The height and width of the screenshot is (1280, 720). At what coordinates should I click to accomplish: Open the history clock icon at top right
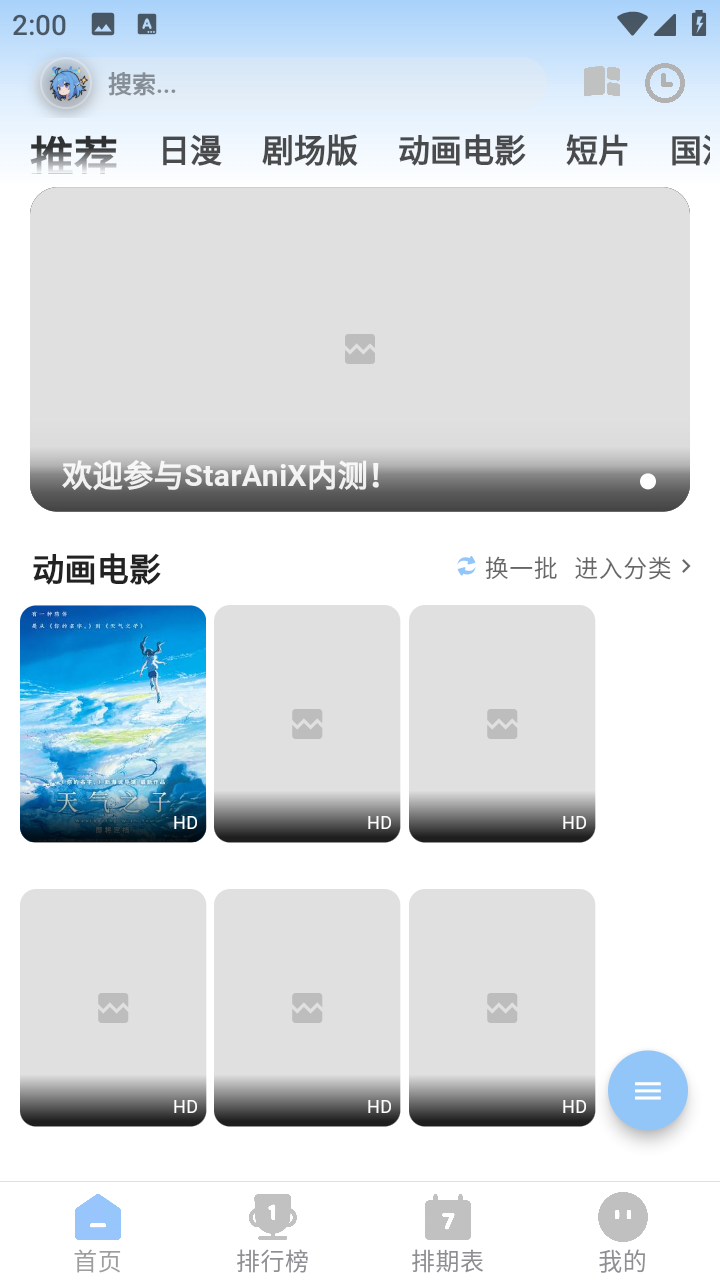click(665, 83)
